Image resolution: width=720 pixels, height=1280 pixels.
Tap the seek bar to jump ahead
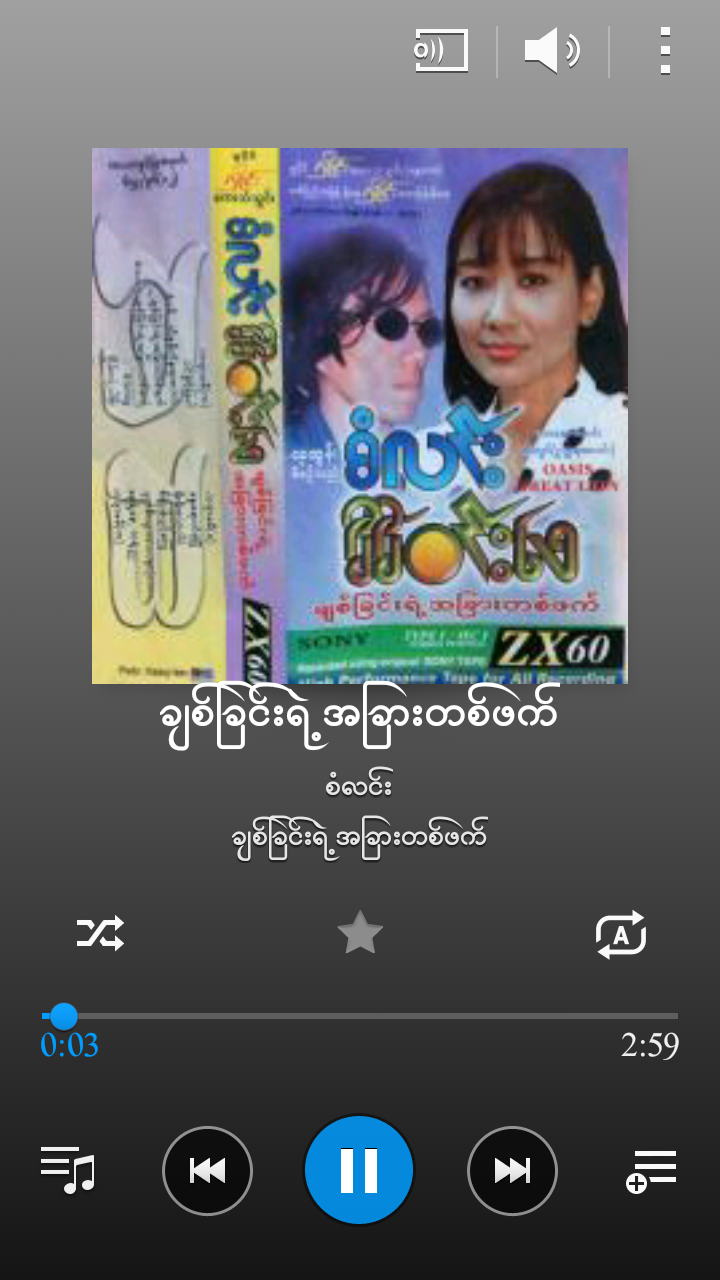(x=360, y=1016)
